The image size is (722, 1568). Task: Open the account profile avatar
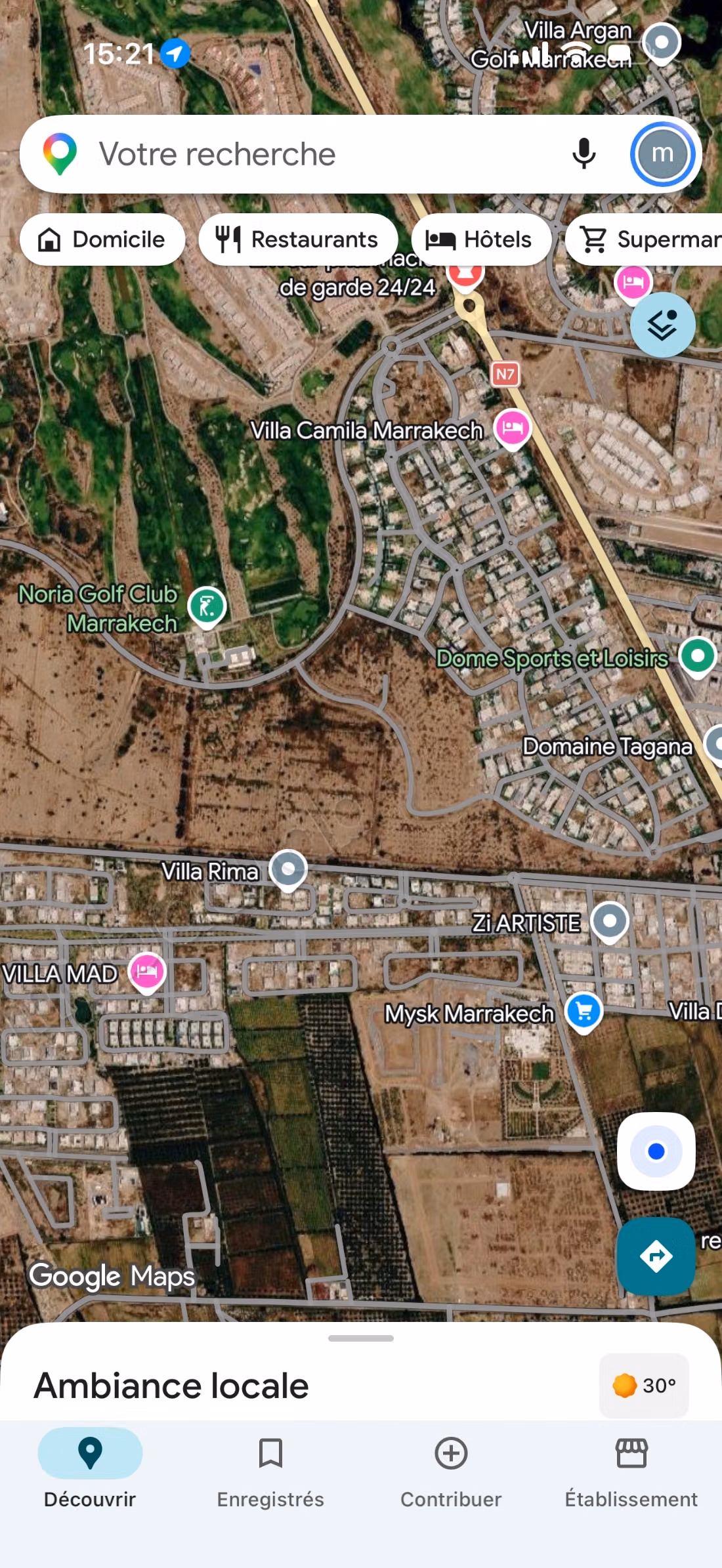tap(662, 154)
